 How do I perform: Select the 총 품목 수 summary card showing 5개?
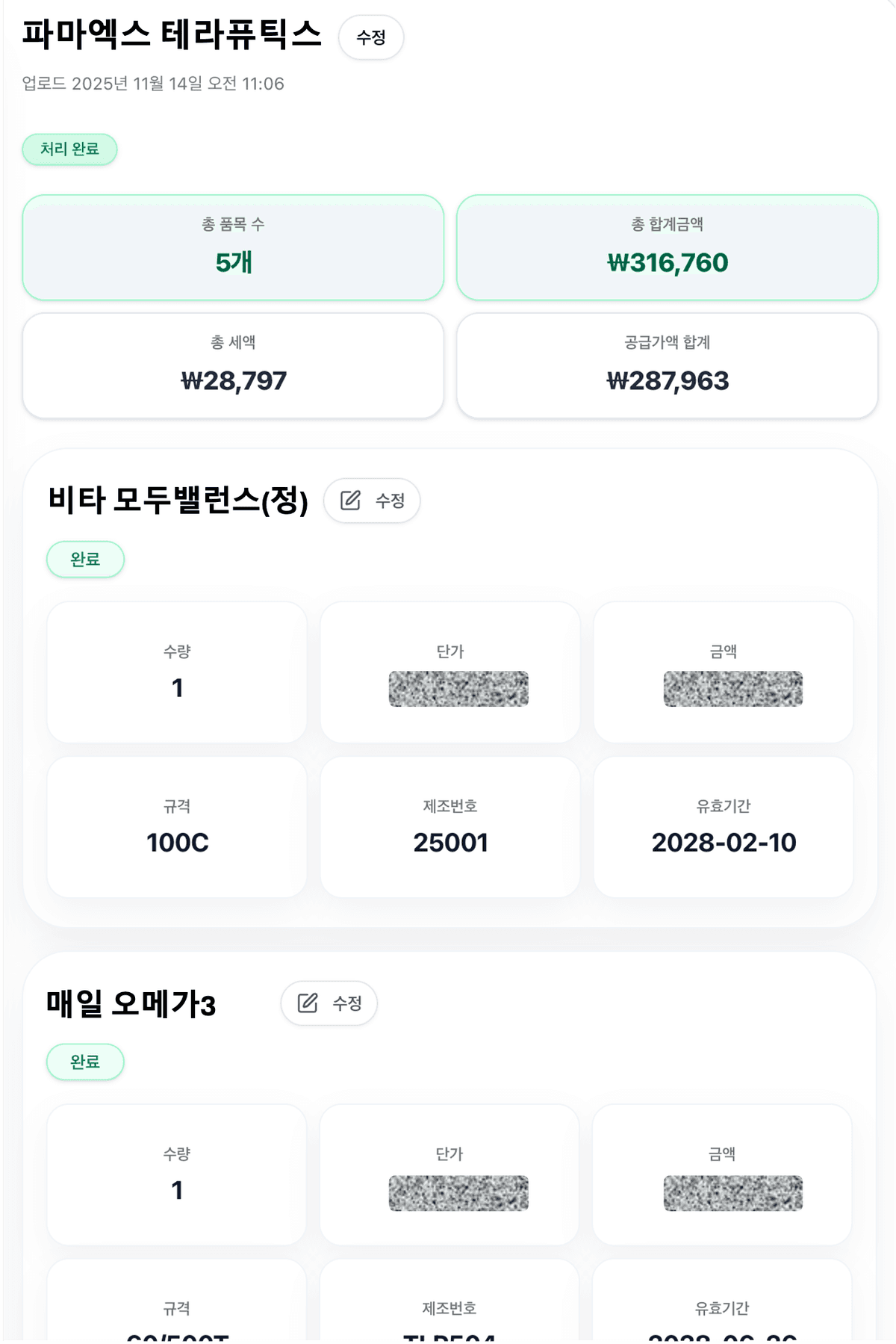[x=234, y=247]
